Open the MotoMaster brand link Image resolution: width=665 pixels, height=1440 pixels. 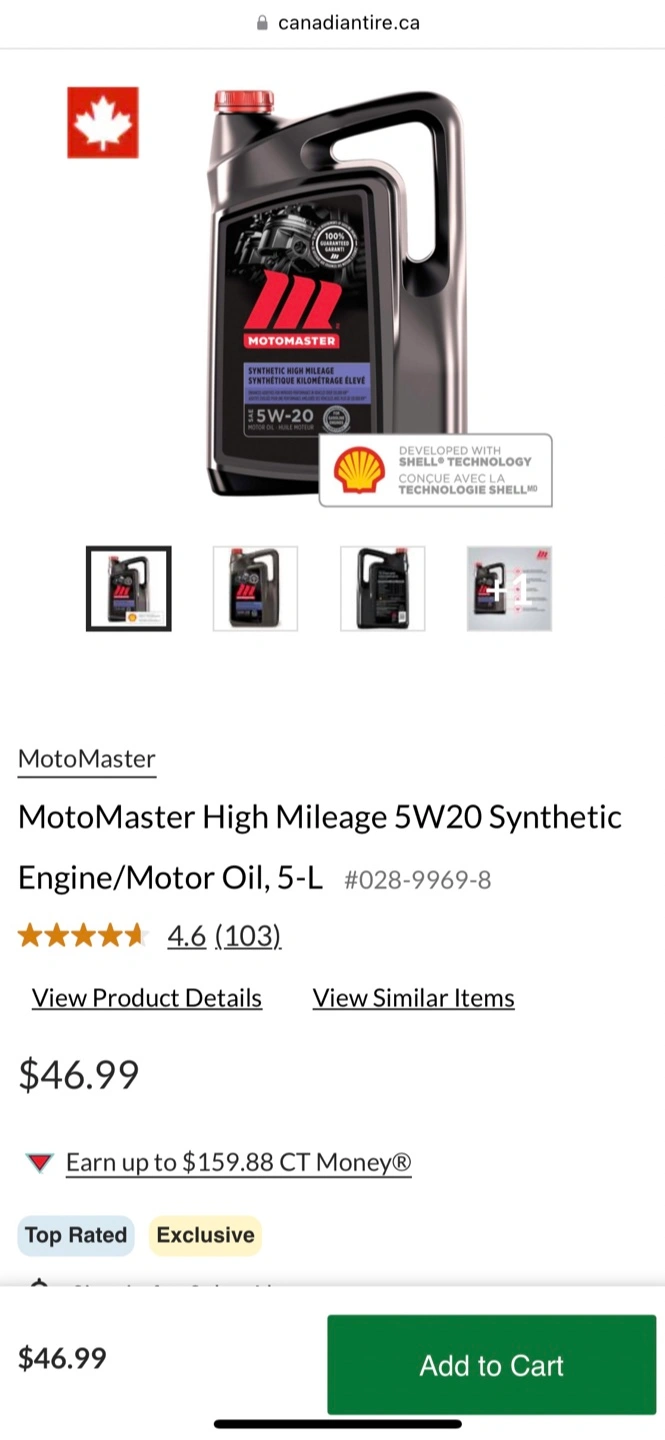pyautogui.click(x=87, y=759)
